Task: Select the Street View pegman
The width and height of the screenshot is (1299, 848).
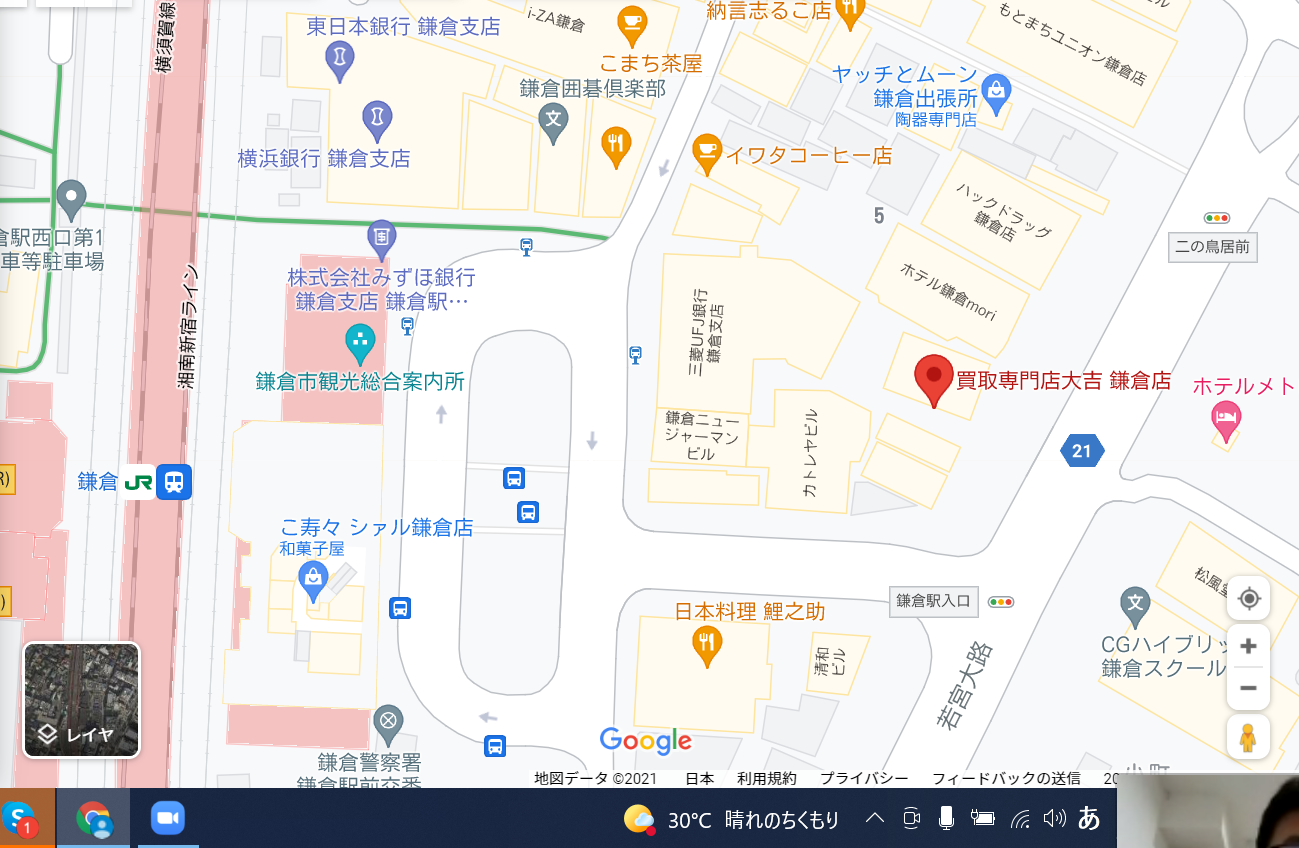Action: (x=1247, y=737)
